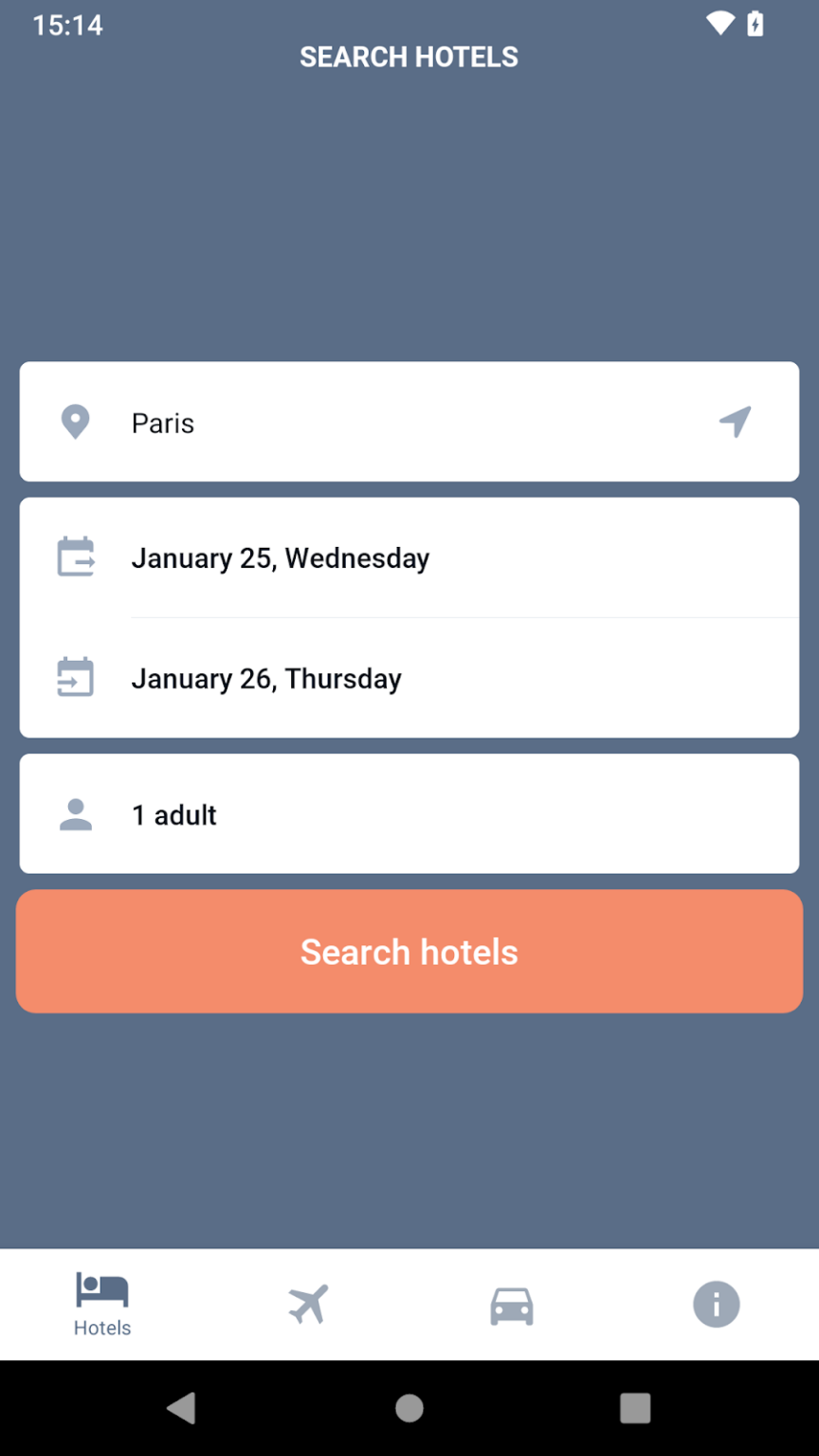Click the check-out calendar icon
Screen dimensions: 819x1456
(76, 678)
